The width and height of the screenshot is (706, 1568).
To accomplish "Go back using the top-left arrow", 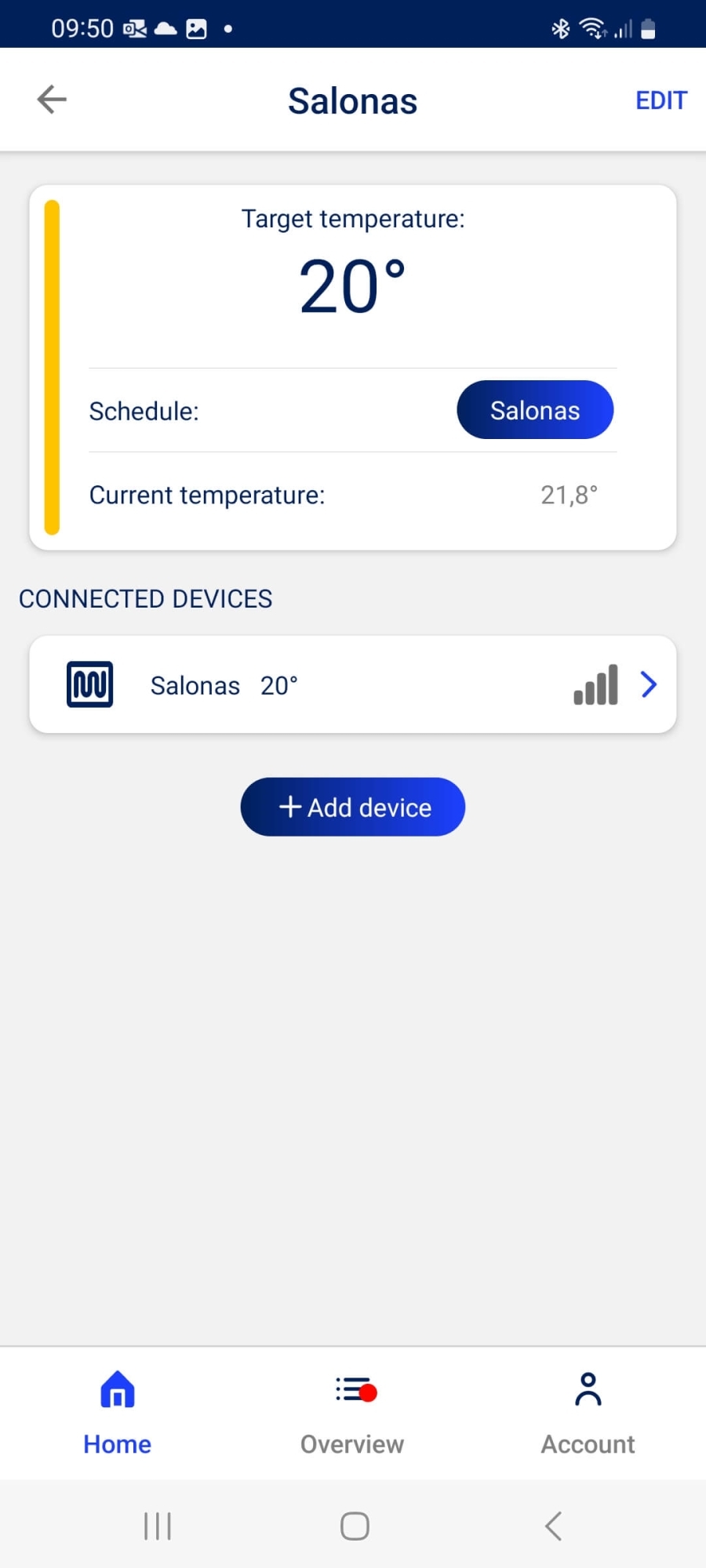I will click(x=52, y=100).
